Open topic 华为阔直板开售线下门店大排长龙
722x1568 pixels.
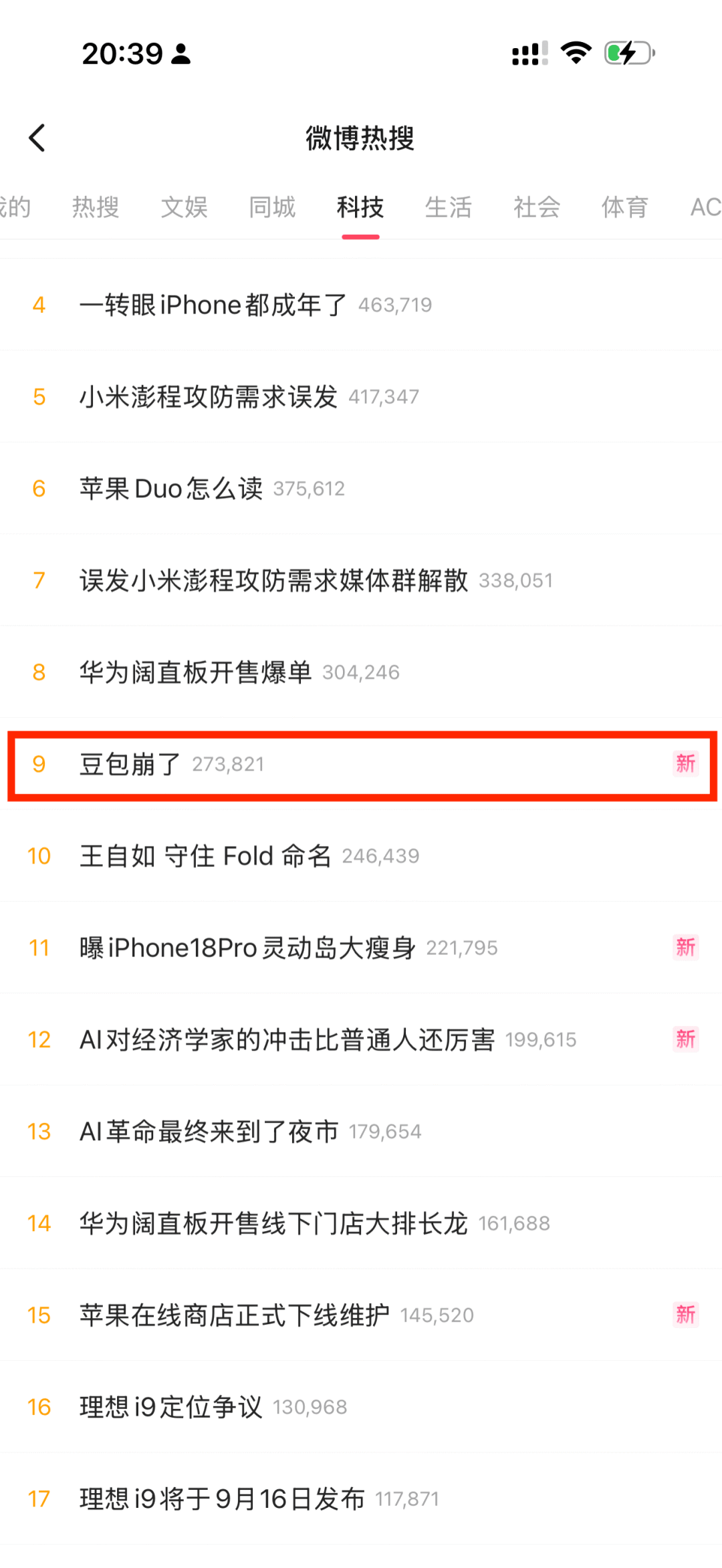point(361,1223)
